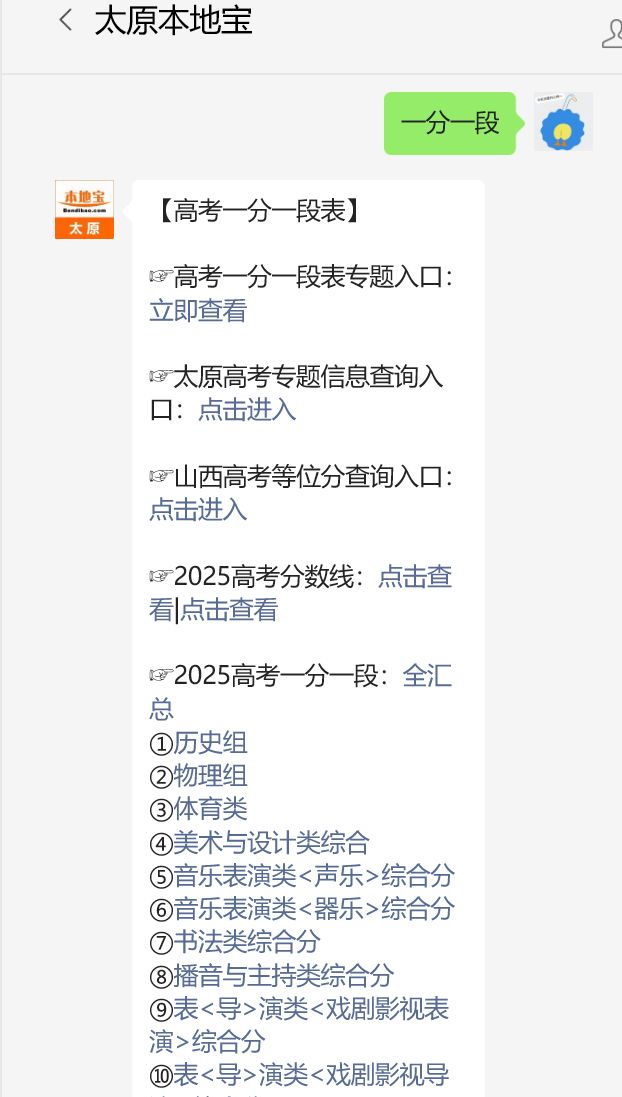The height and width of the screenshot is (1097, 622).
Task: Open the 播音与主持类综合分 link
Action: pyautogui.click(x=284, y=975)
